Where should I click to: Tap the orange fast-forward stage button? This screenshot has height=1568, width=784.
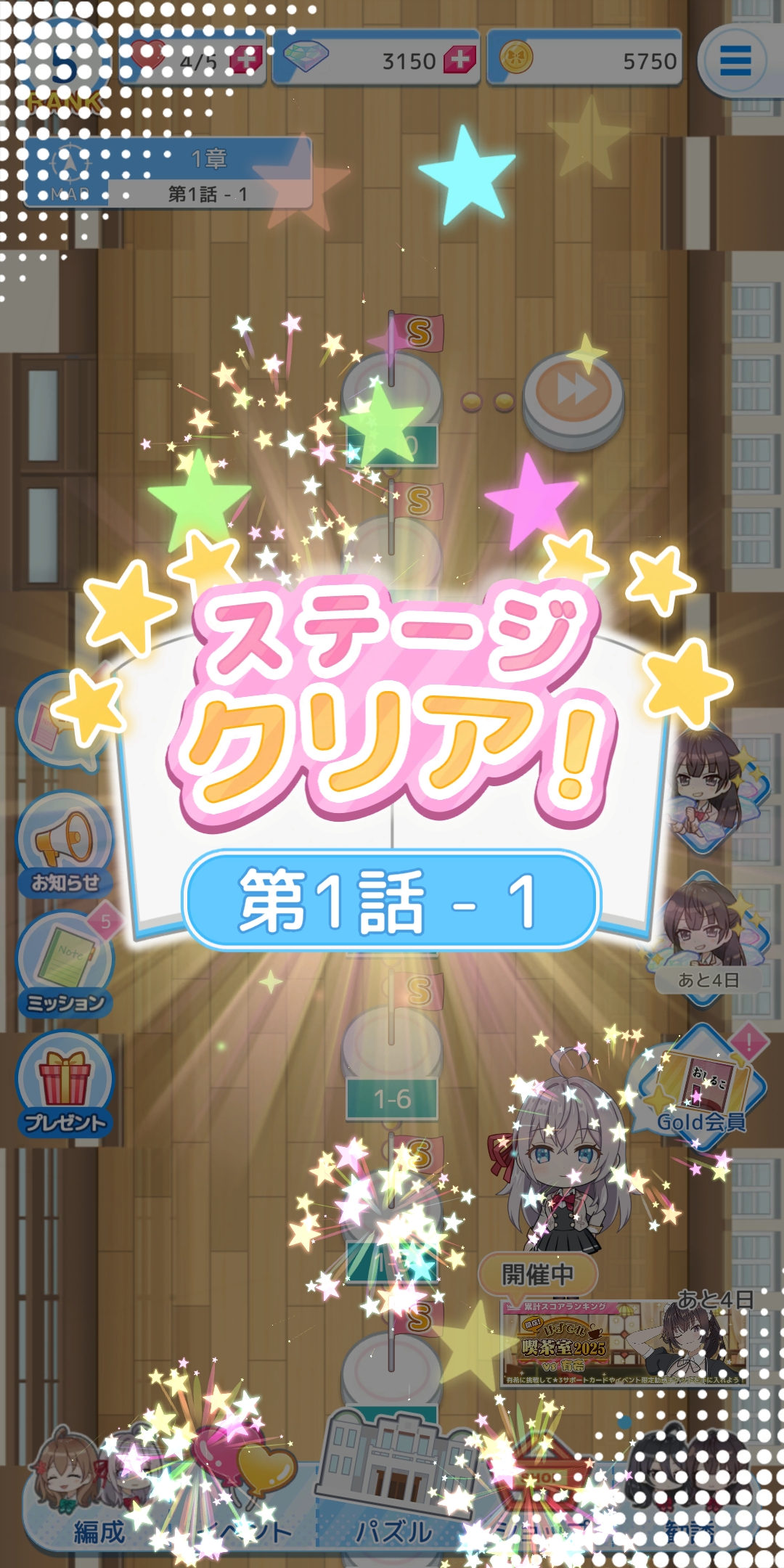tap(574, 396)
